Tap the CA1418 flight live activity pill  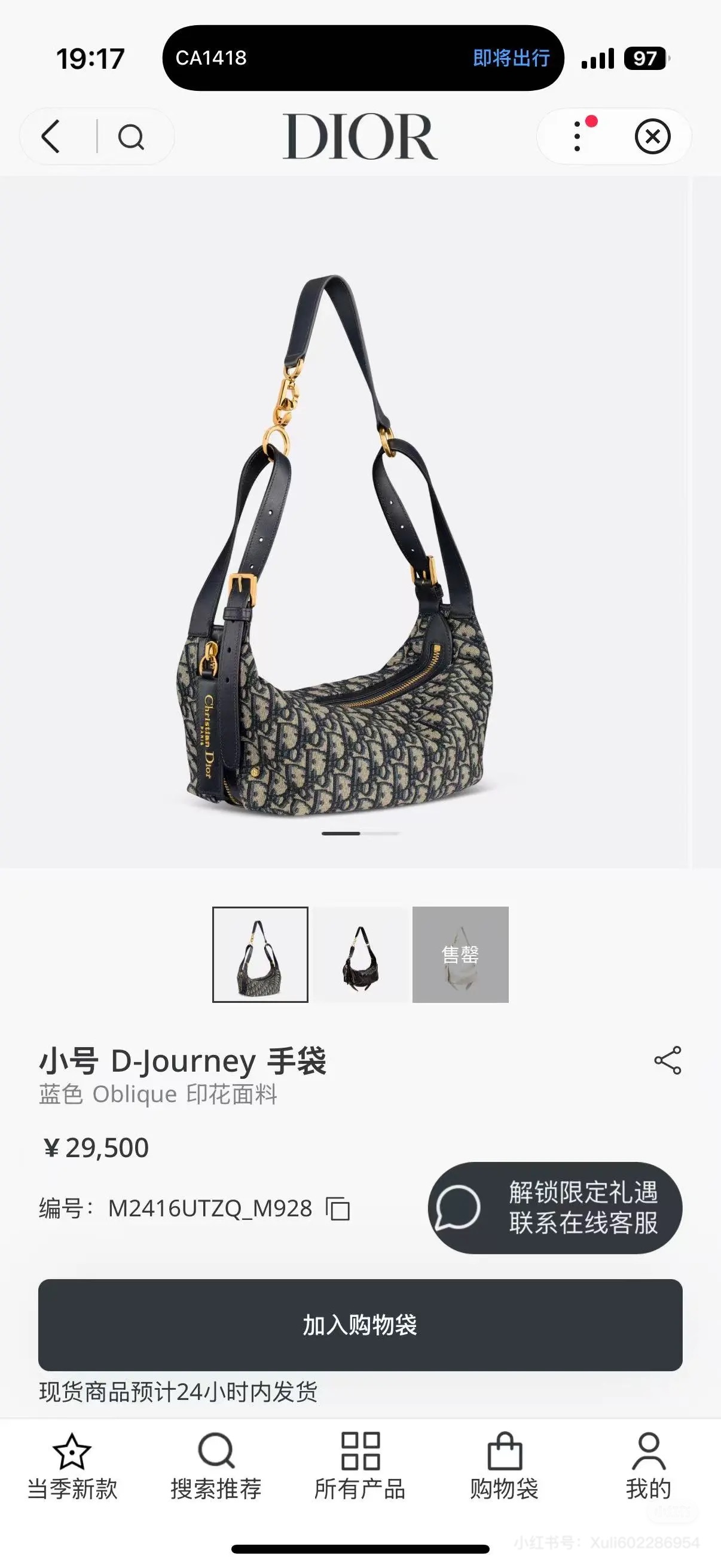tap(363, 58)
